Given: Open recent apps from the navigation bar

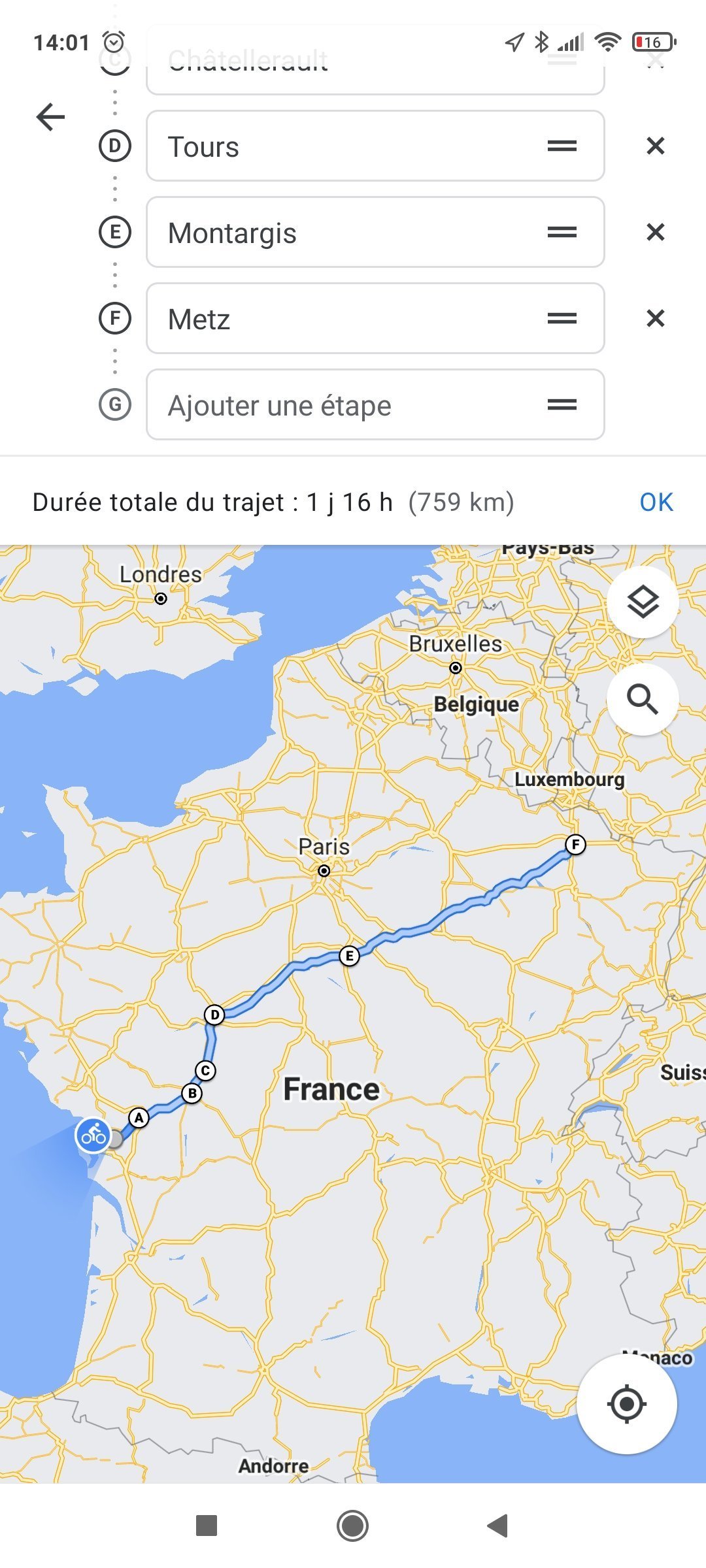Looking at the screenshot, I should pyautogui.click(x=207, y=1526).
